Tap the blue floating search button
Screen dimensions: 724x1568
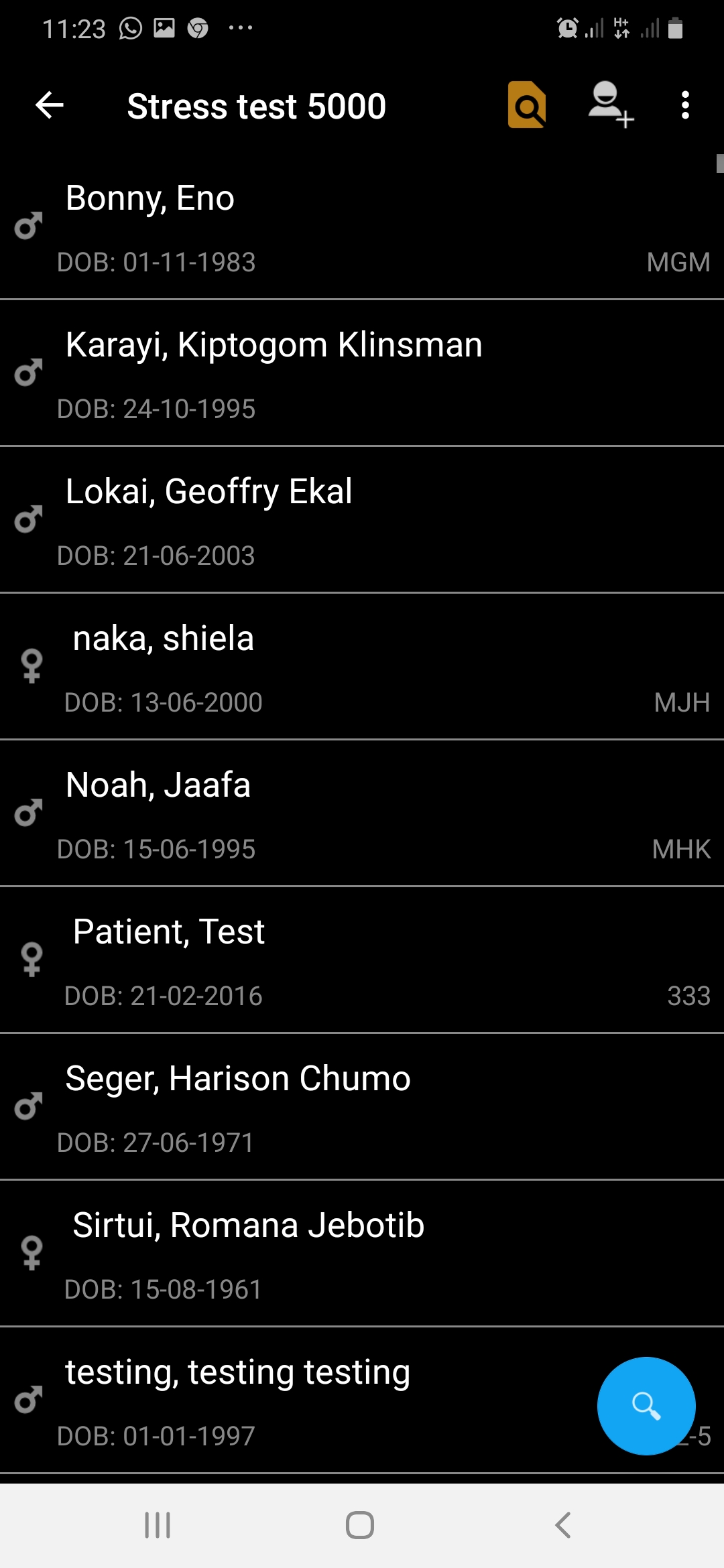click(646, 1406)
